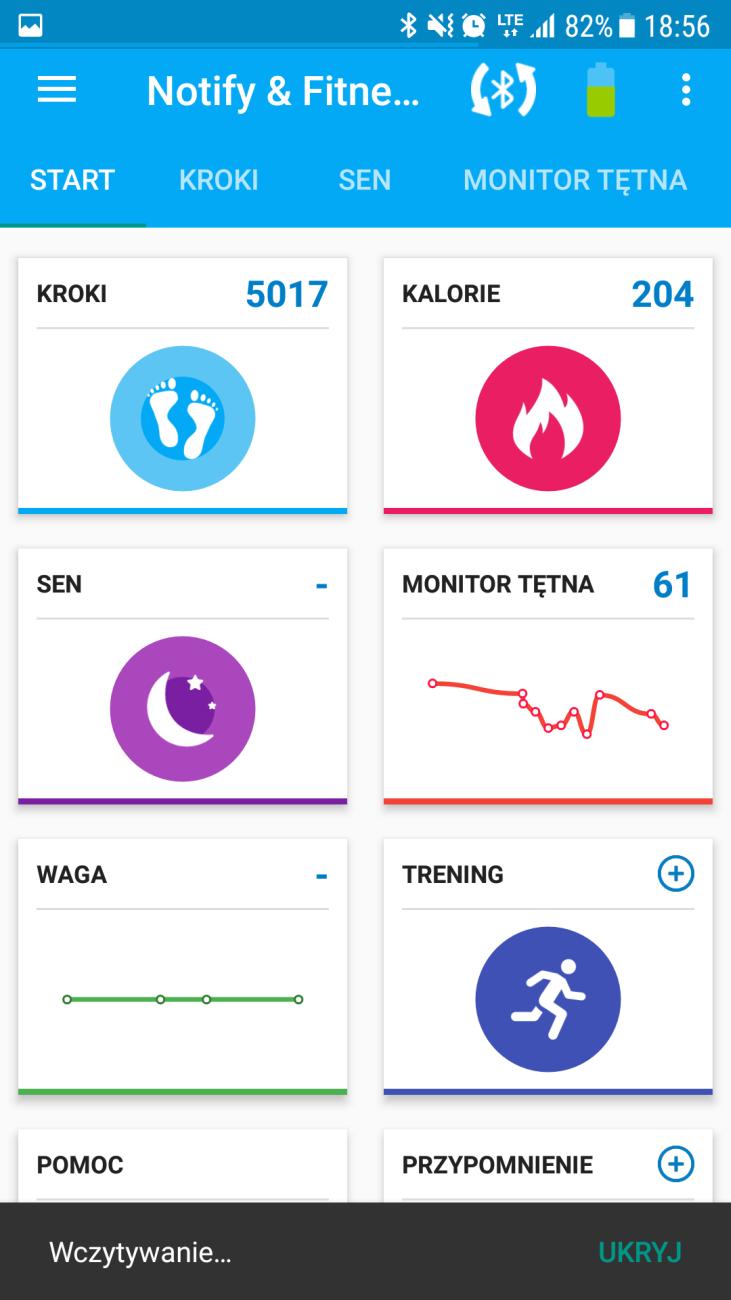The height and width of the screenshot is (1300, 731).
Task: Open the three-dot overflow menu
Action: point(685,91)
